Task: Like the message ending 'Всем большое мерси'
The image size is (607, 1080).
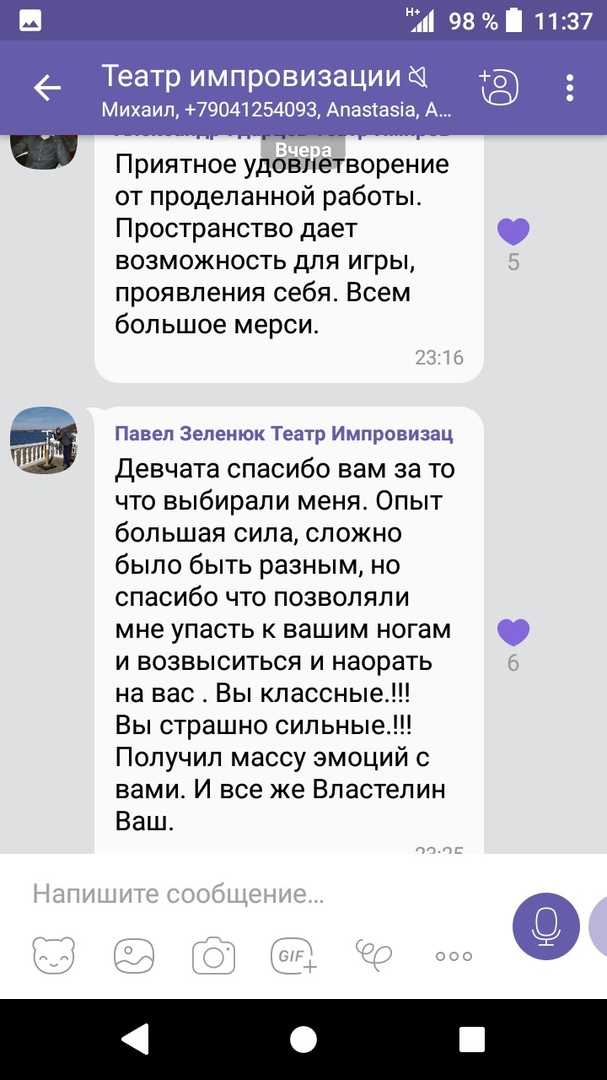Action: click(513, 231)
